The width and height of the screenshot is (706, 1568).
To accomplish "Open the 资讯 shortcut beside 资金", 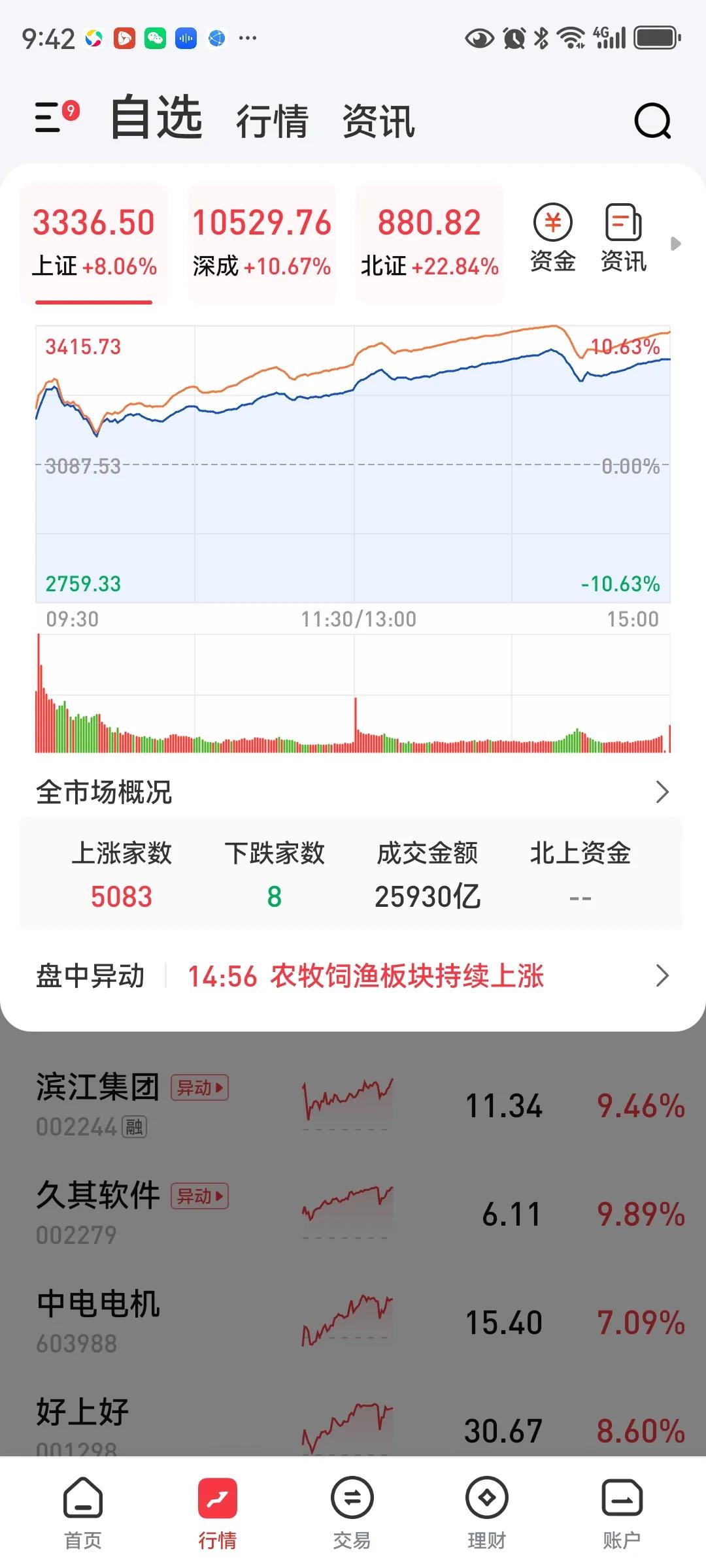I will 624,238.
